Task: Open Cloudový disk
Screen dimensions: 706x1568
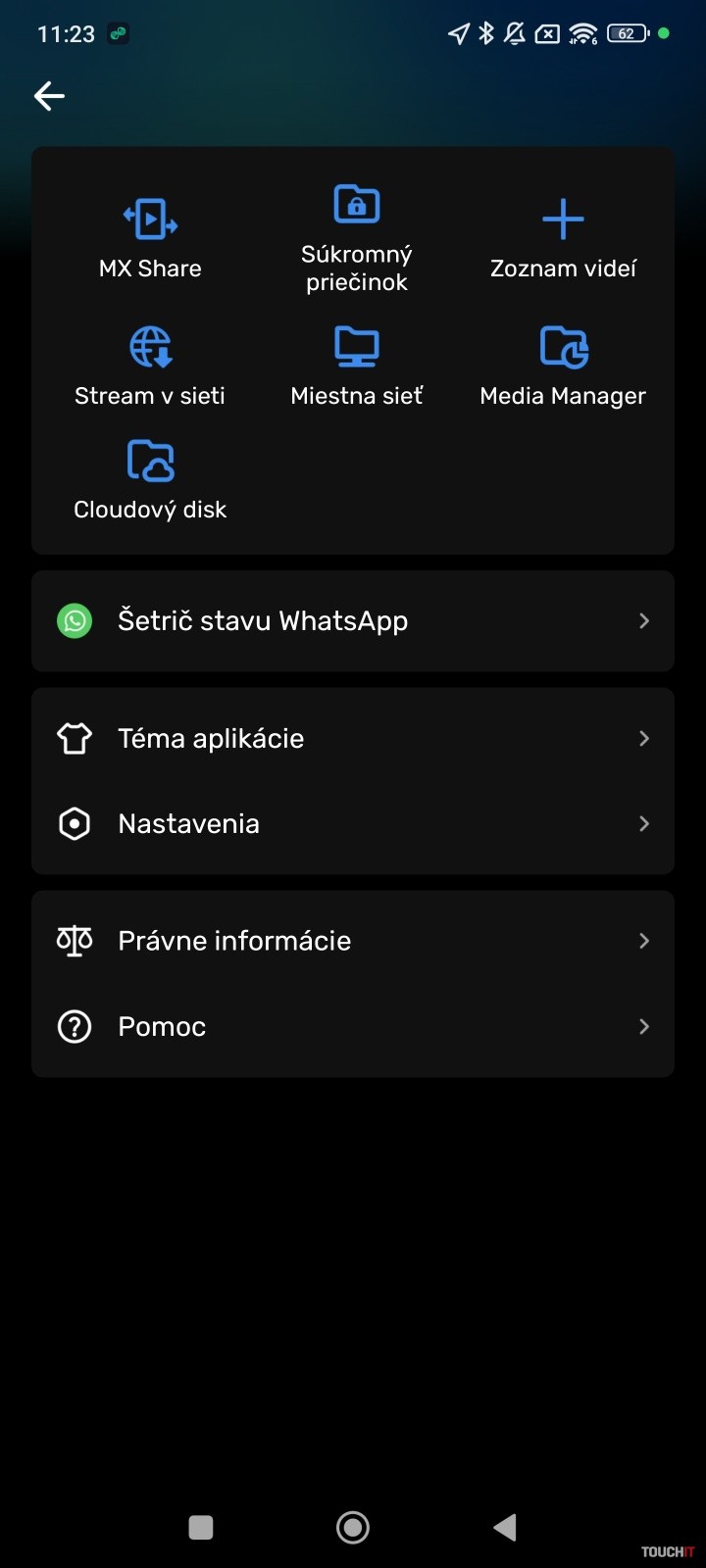Action: (x=150, y=479)
